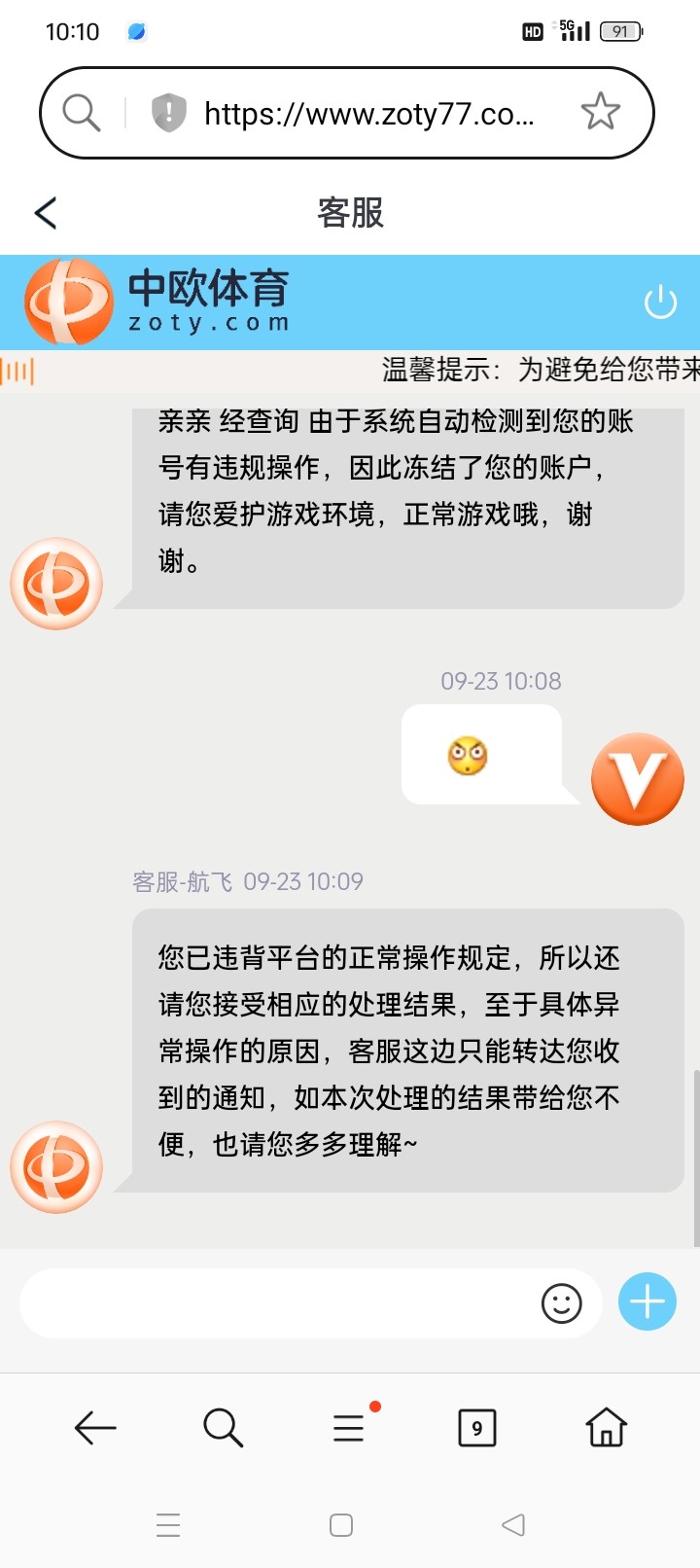Viewport: 700px width, 1568px height.
Task: Bookmark this page with the star icon
Action: coord(600,112)
